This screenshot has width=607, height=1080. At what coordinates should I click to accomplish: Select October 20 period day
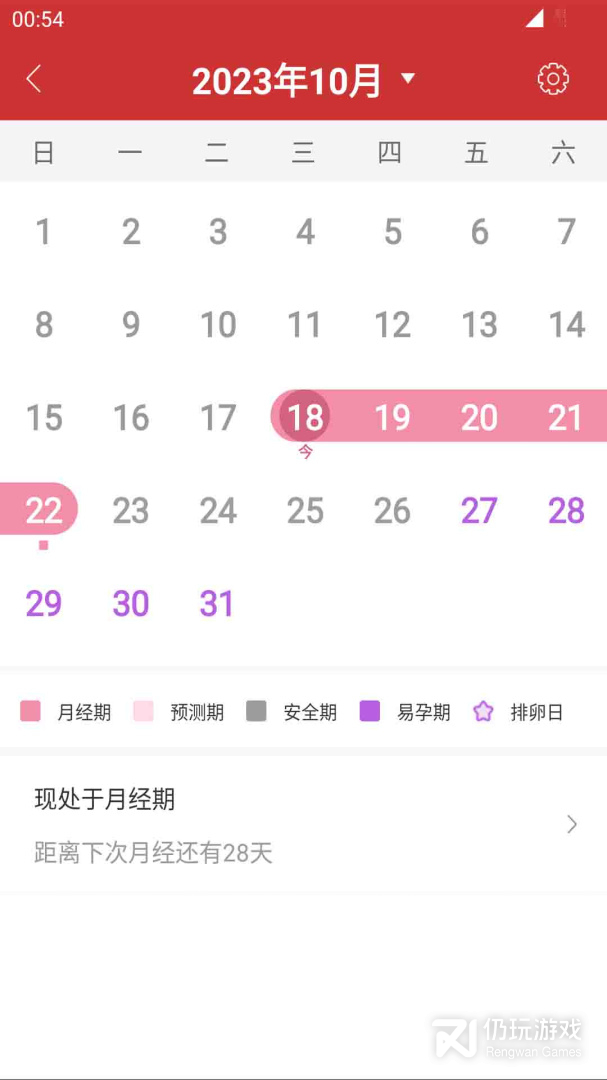[x=479, y=417]
